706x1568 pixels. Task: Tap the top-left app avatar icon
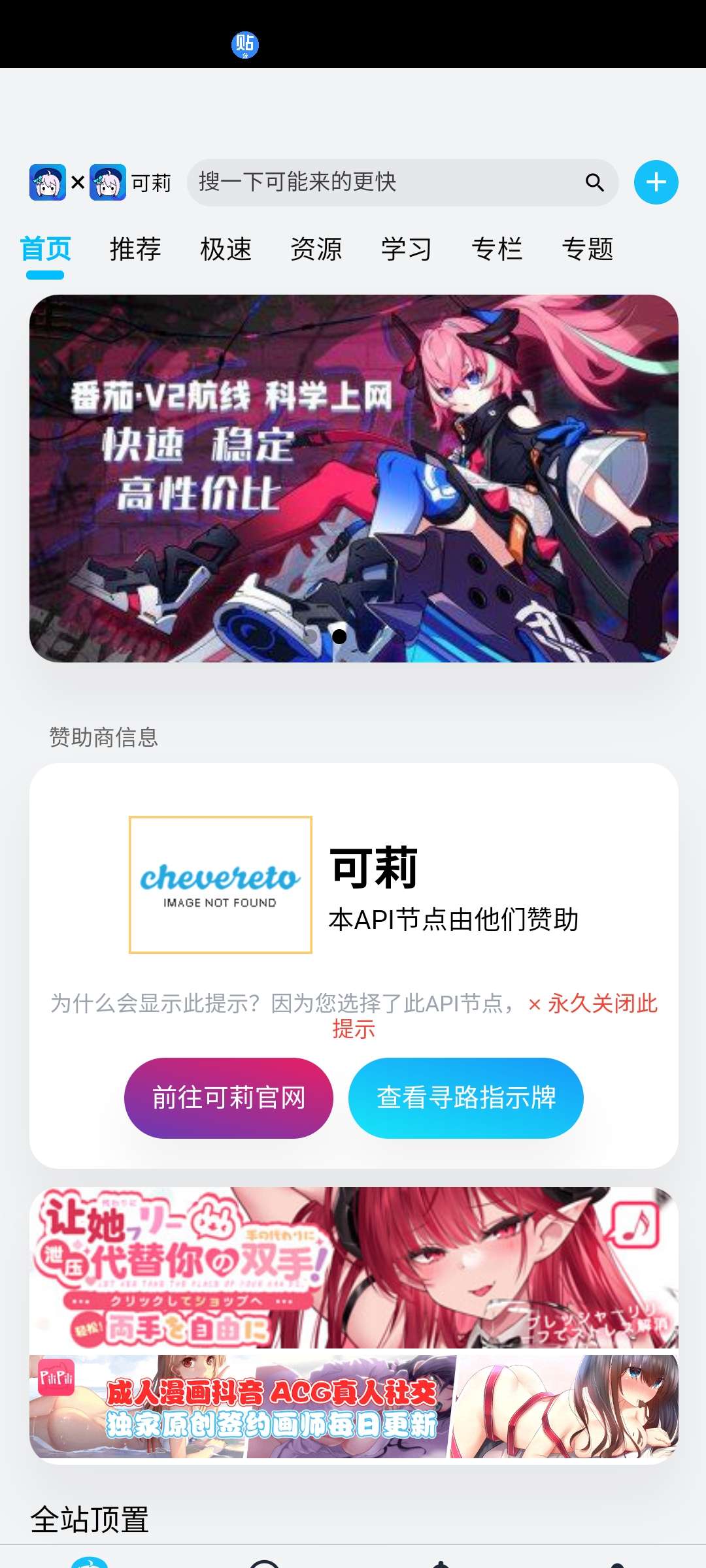pyautogui.click(x=47, y=183)
